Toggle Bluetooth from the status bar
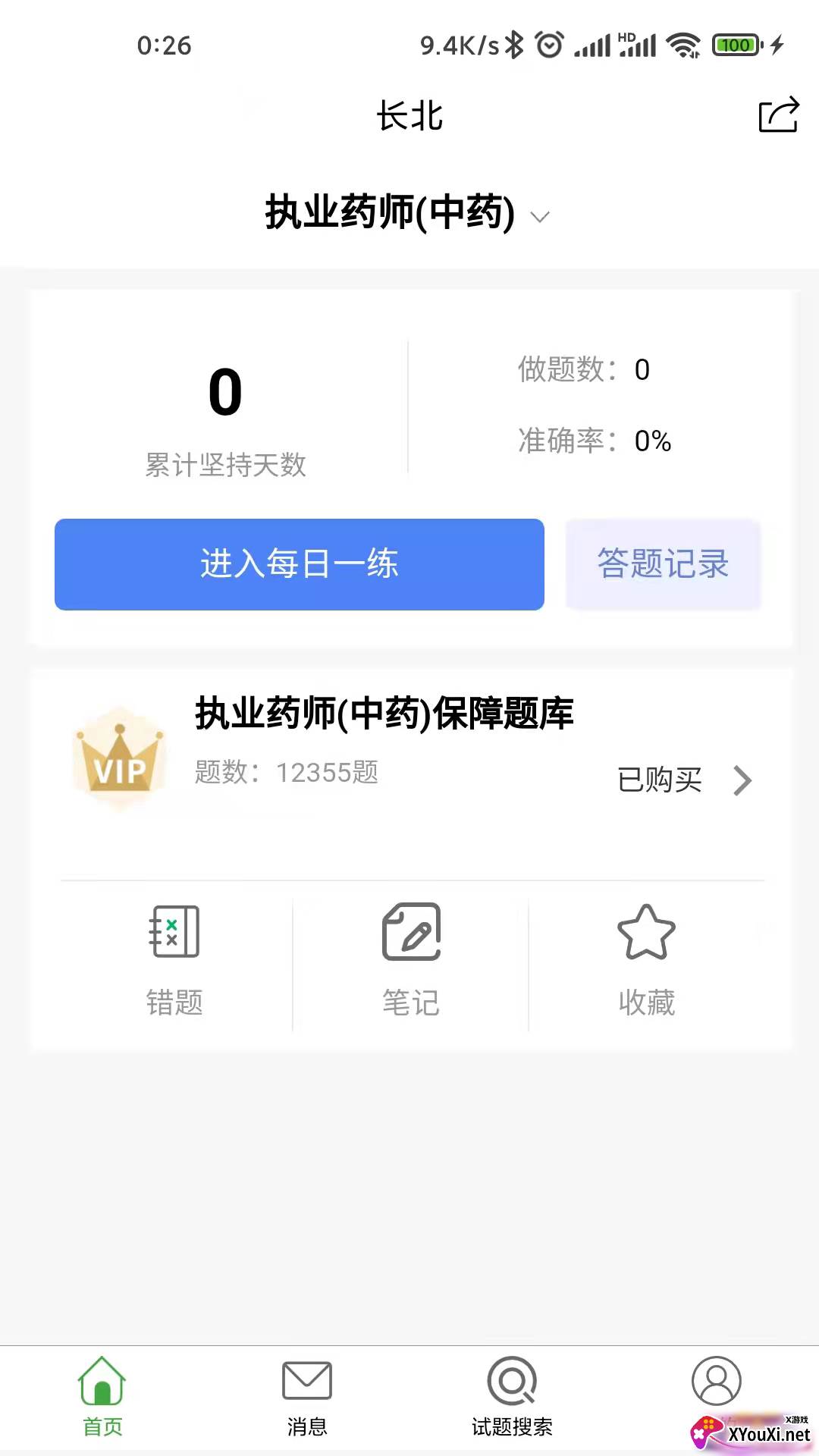The height and width of the screenshot is (1456, 819). [514, 43]
